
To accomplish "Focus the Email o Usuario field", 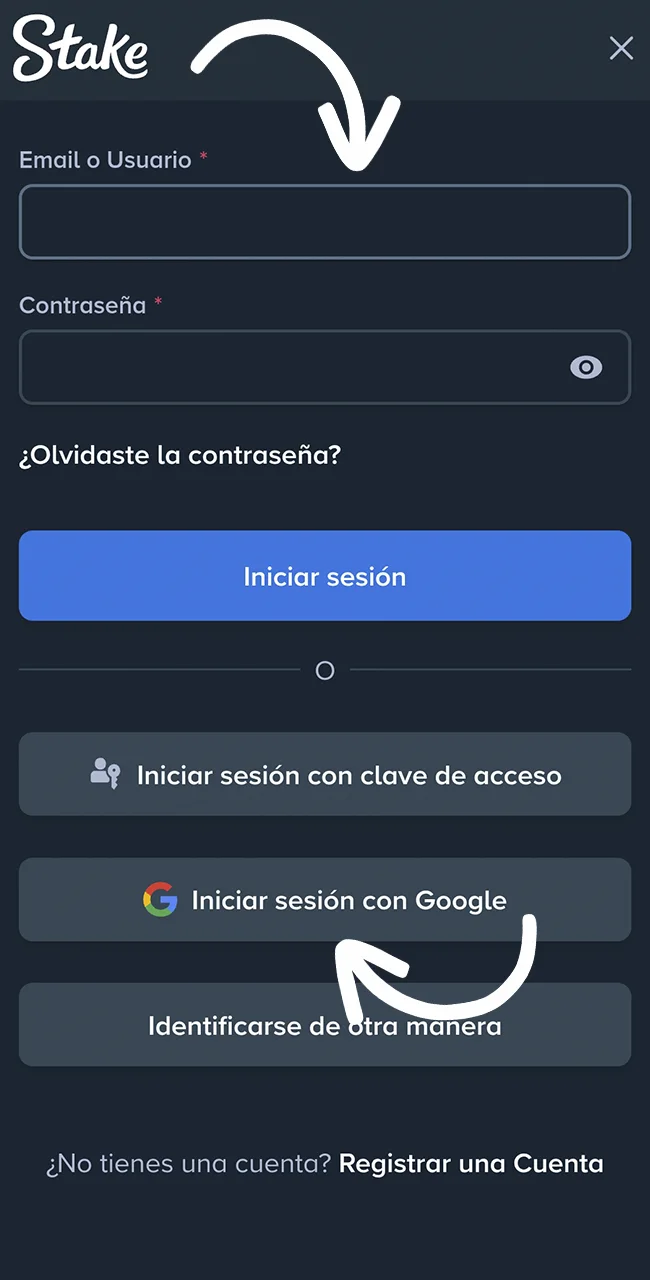I will [x=324, y=222].
